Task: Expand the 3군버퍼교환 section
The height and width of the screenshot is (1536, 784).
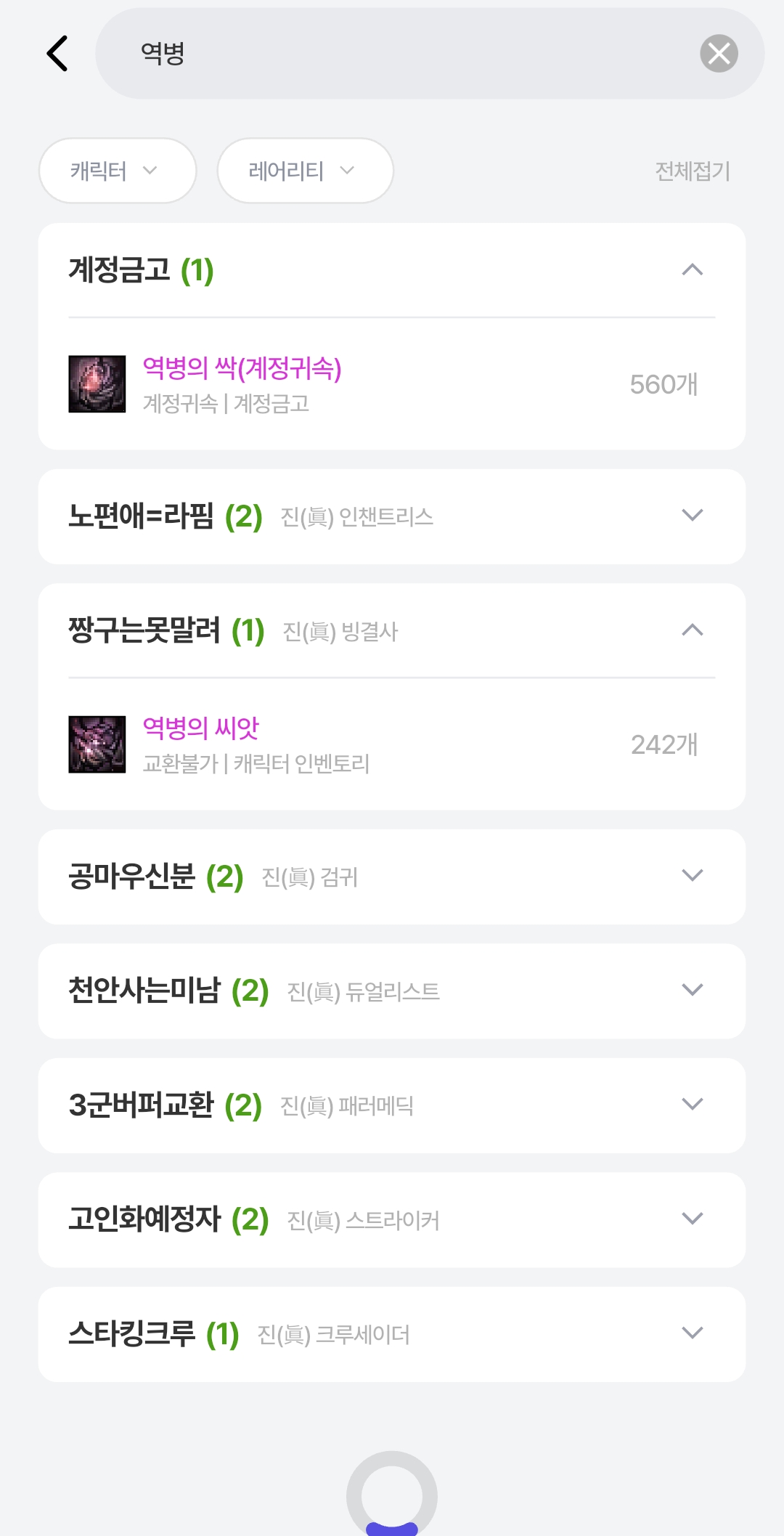Action: 693,1105
